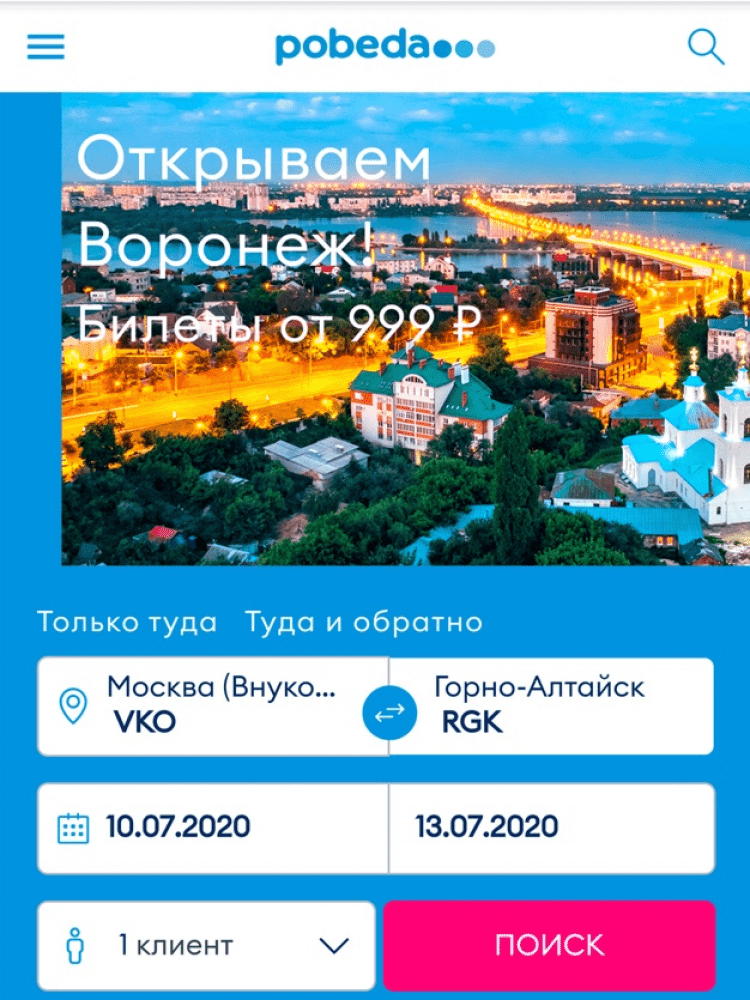Open the hamburger navigation menu
Viewport: 750px width, 1000px height.
coord(46,47)
